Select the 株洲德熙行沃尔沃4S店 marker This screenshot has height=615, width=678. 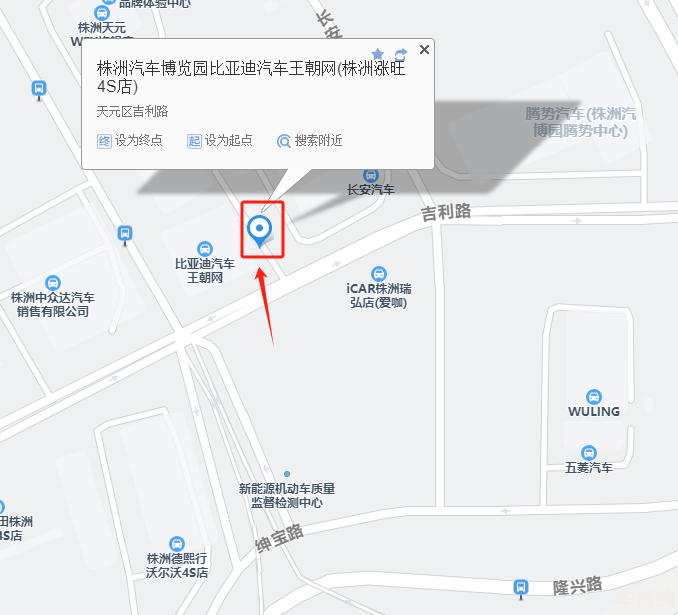coord(177,543)
